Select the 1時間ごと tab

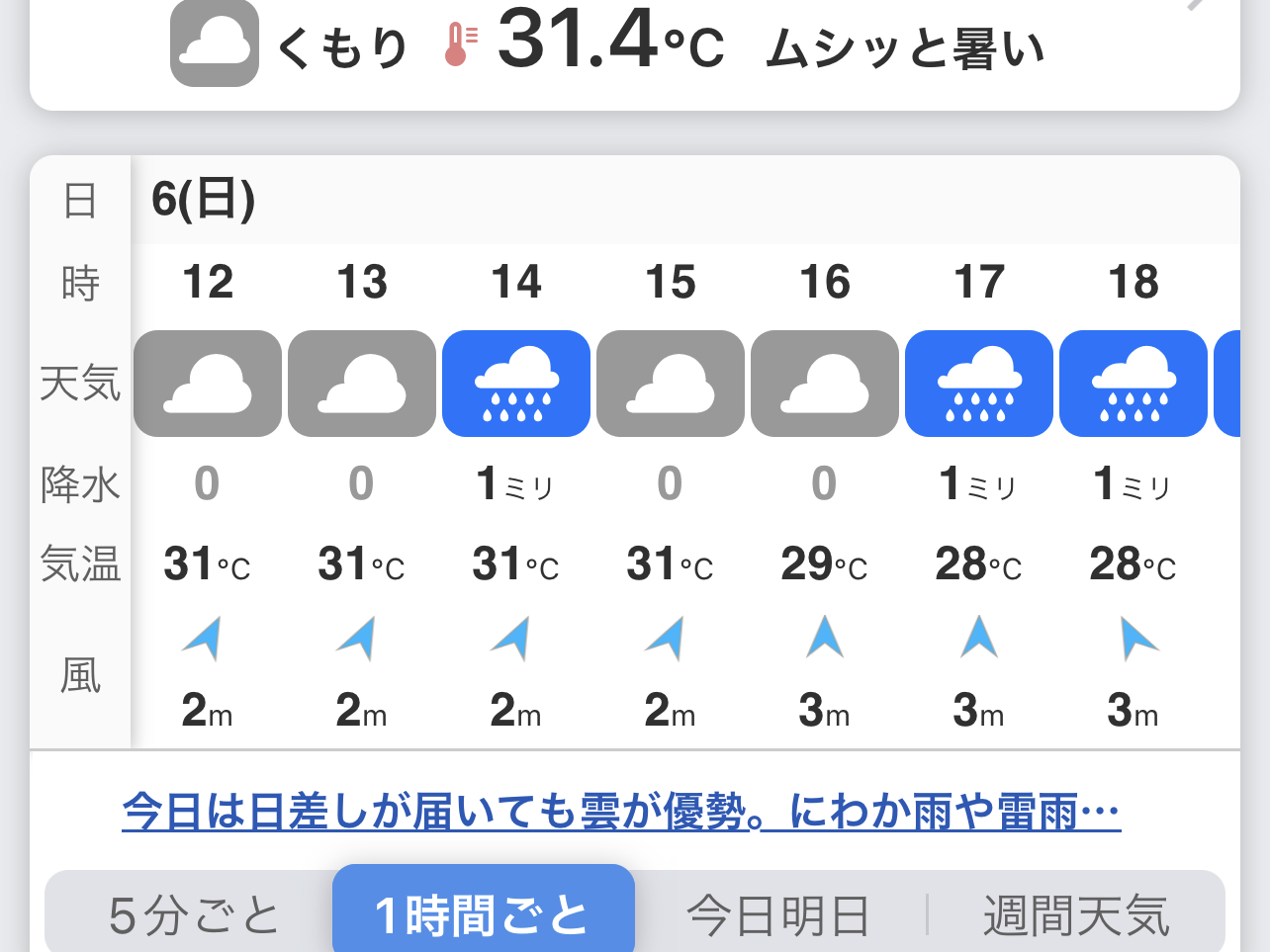click(x=483, y=914)
